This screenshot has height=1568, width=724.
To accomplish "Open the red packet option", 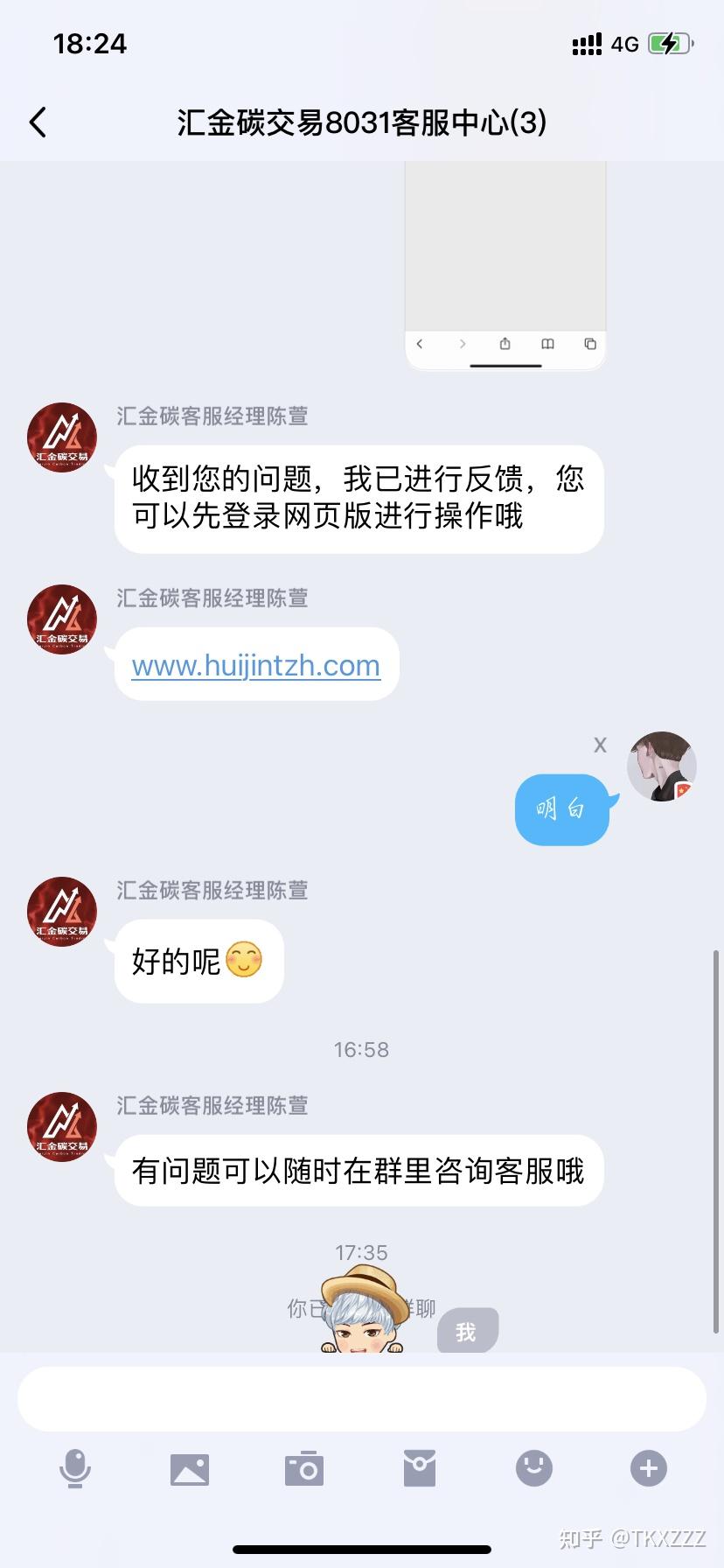I will tap(420, 1467).
